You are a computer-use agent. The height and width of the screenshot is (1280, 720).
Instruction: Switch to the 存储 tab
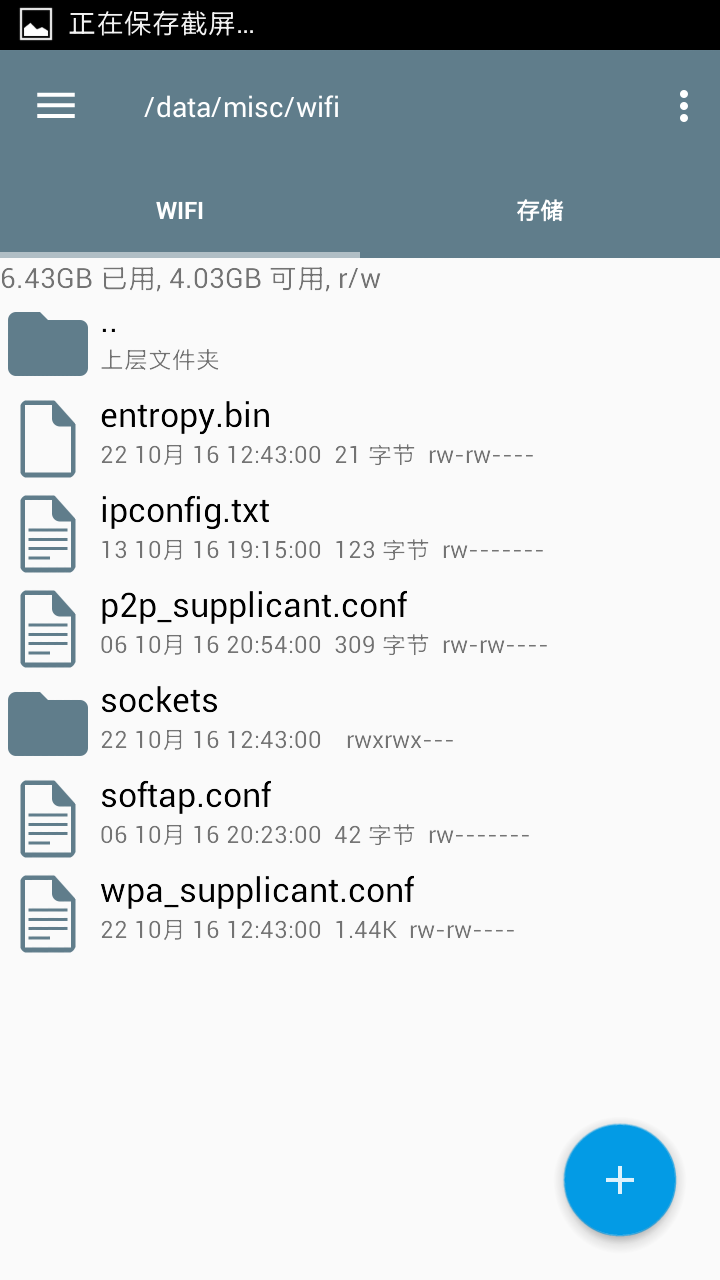click(540, 211)
